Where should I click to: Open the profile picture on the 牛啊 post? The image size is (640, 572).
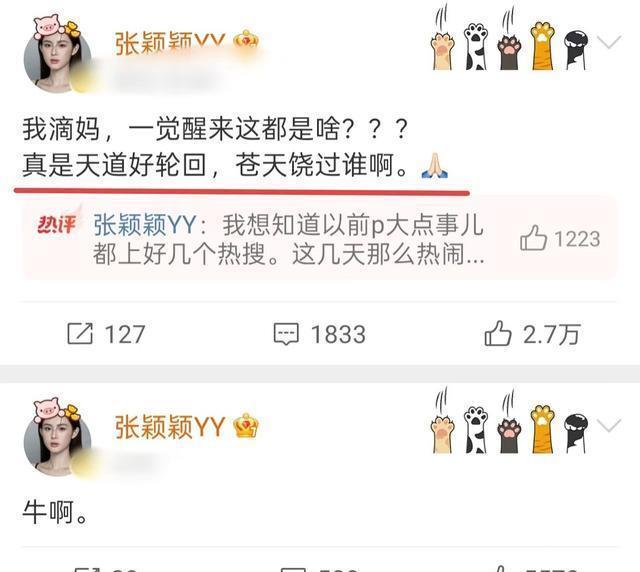tap(57, 440)
